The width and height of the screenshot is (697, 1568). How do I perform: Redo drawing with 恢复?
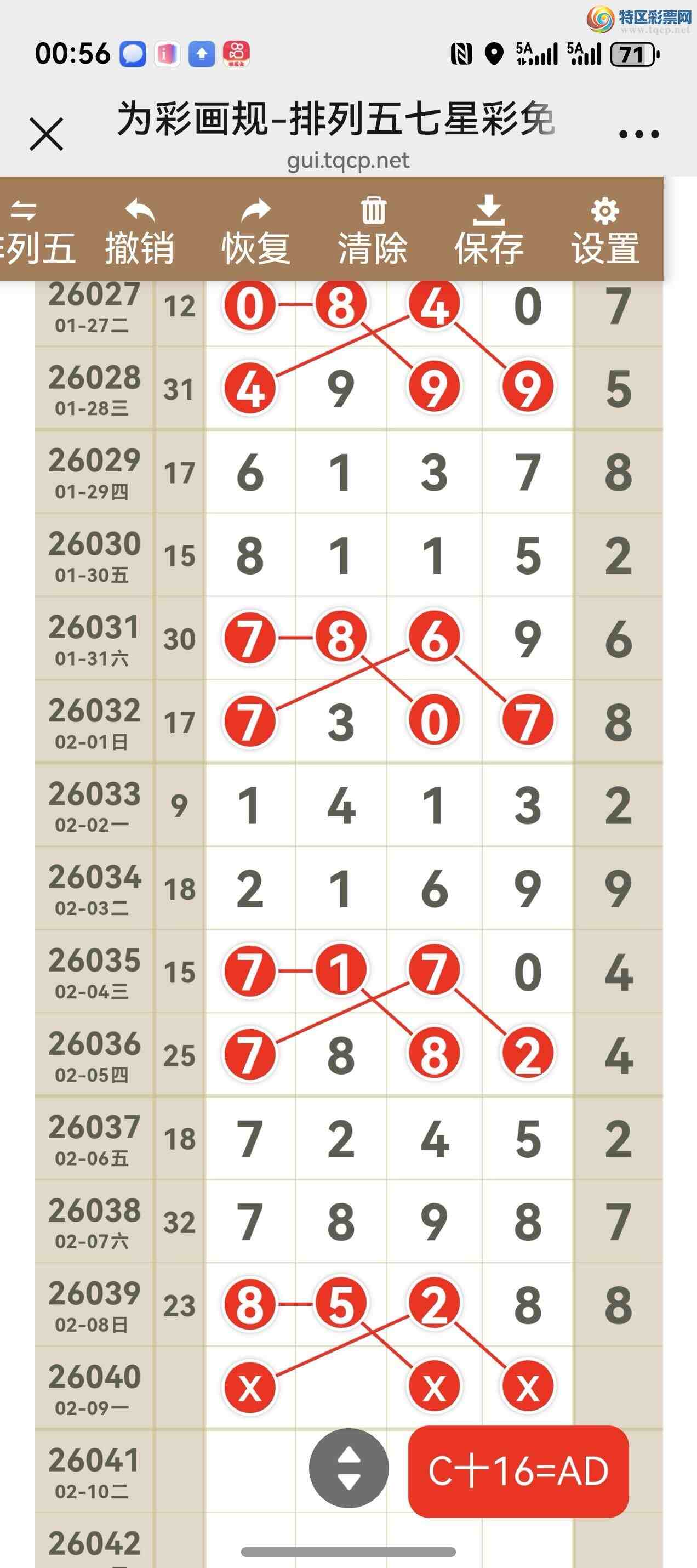click(x=256, y=231)
